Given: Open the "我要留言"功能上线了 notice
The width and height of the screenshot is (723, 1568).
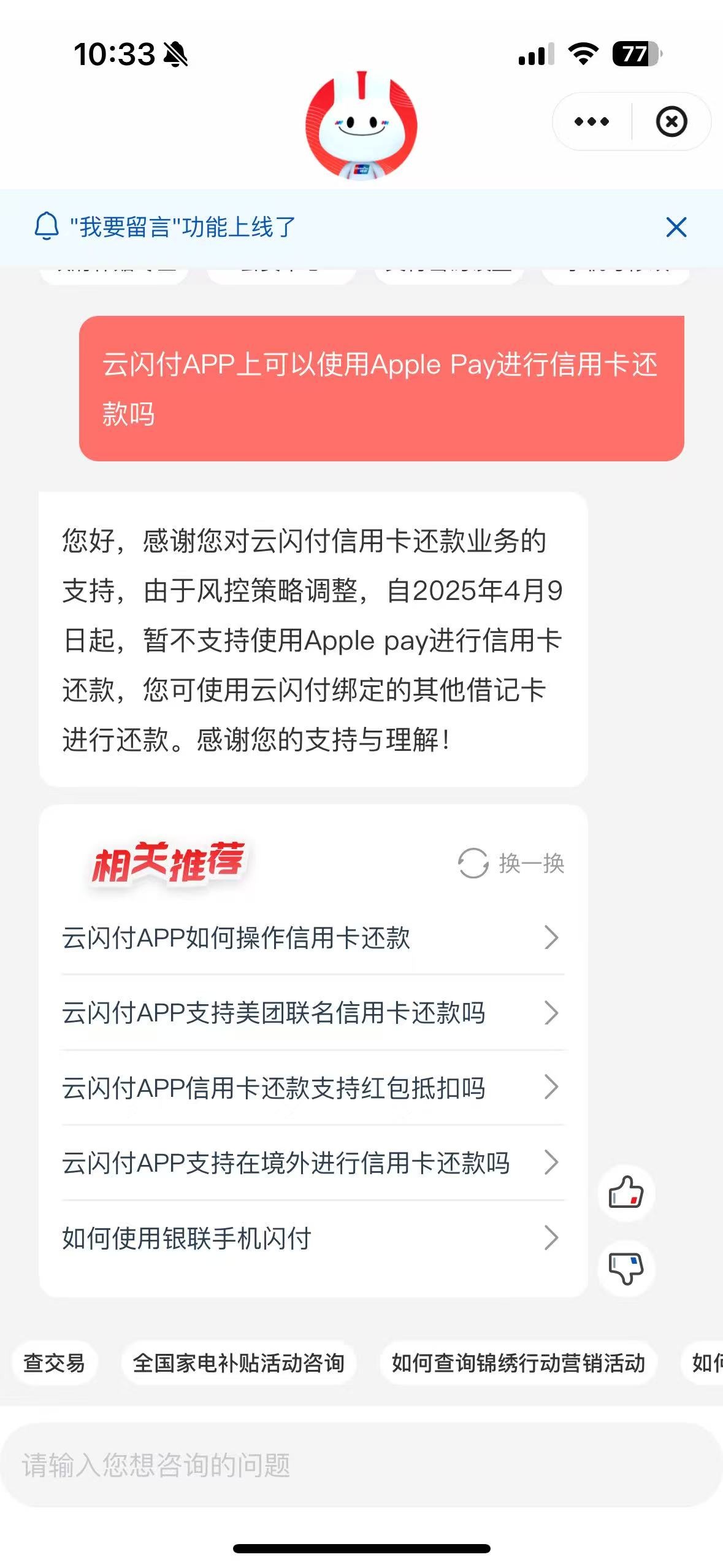Looking at the screenshot, I should 182,228.
